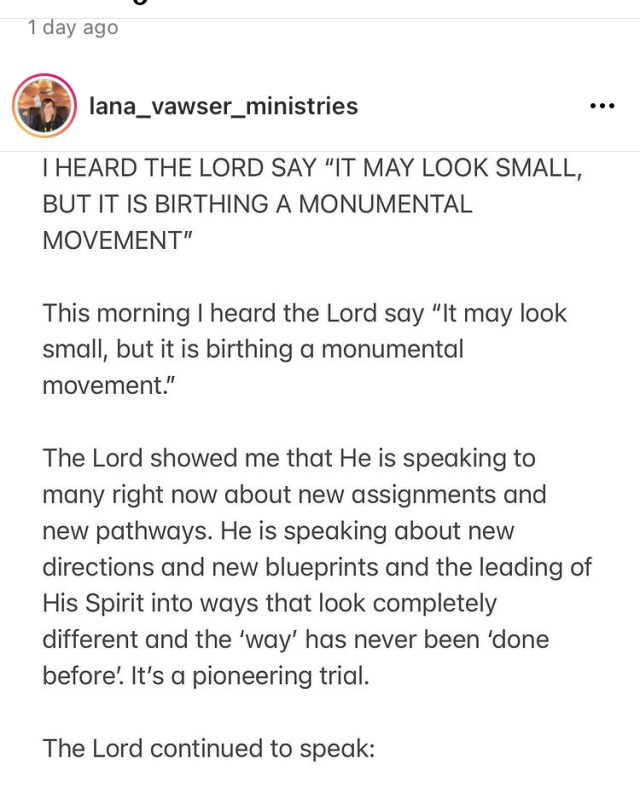Screen dimensions: 640x799
Task: Open the post's three-dot options menu
Action: coord(602,106)
